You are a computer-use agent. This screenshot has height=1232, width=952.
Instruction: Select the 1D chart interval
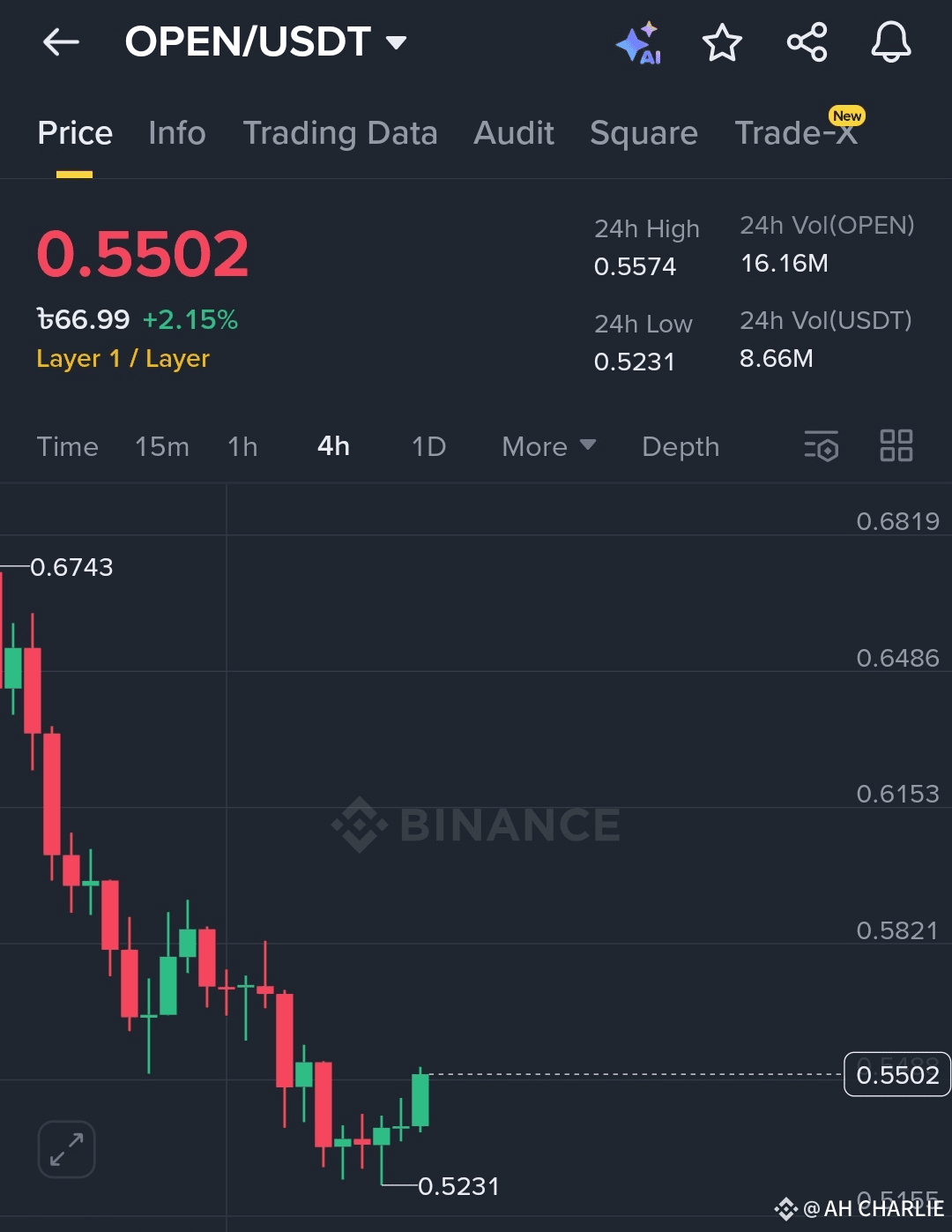pos(428,446)
